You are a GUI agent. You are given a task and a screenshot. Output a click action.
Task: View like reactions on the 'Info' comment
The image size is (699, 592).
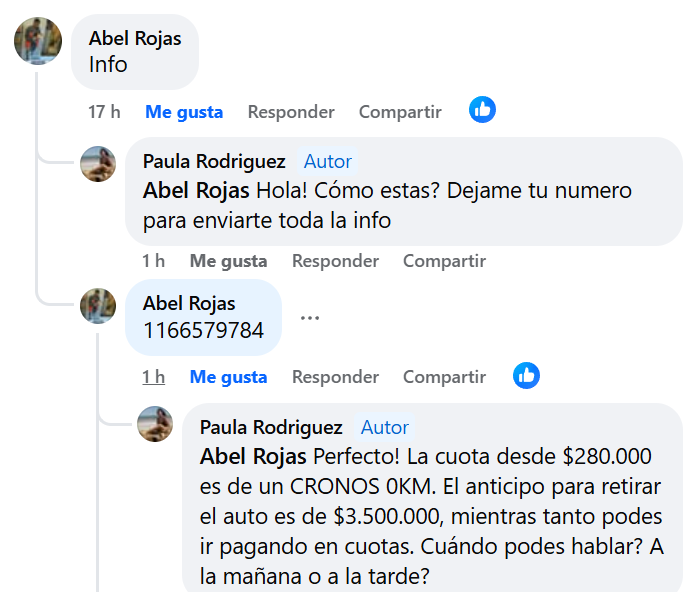pyautogui.click(x=483, y=110)
